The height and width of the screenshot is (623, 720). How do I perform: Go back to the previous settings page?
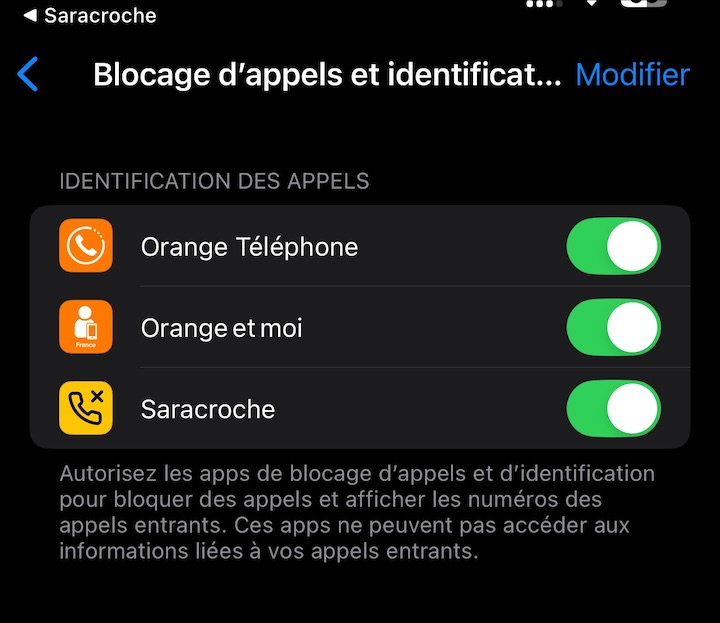(x=28, y=75)
